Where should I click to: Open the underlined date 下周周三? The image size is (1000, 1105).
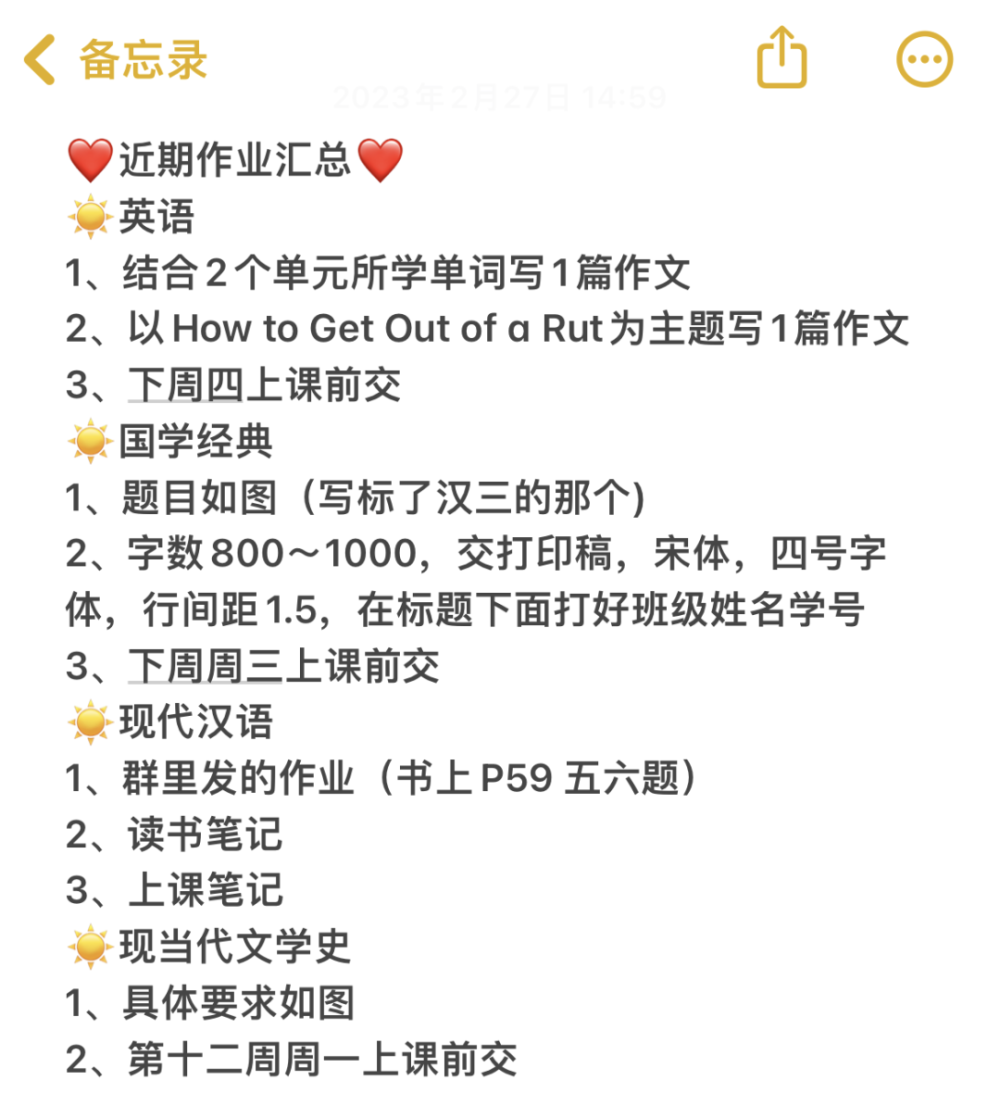tap(205, 666)
